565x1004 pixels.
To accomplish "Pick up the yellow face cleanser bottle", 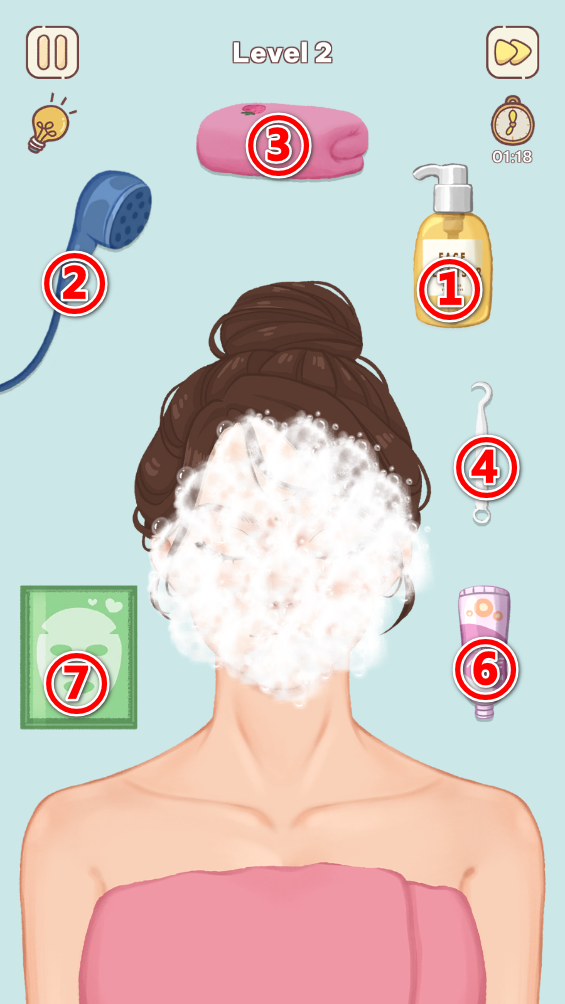I will (452, 245).
